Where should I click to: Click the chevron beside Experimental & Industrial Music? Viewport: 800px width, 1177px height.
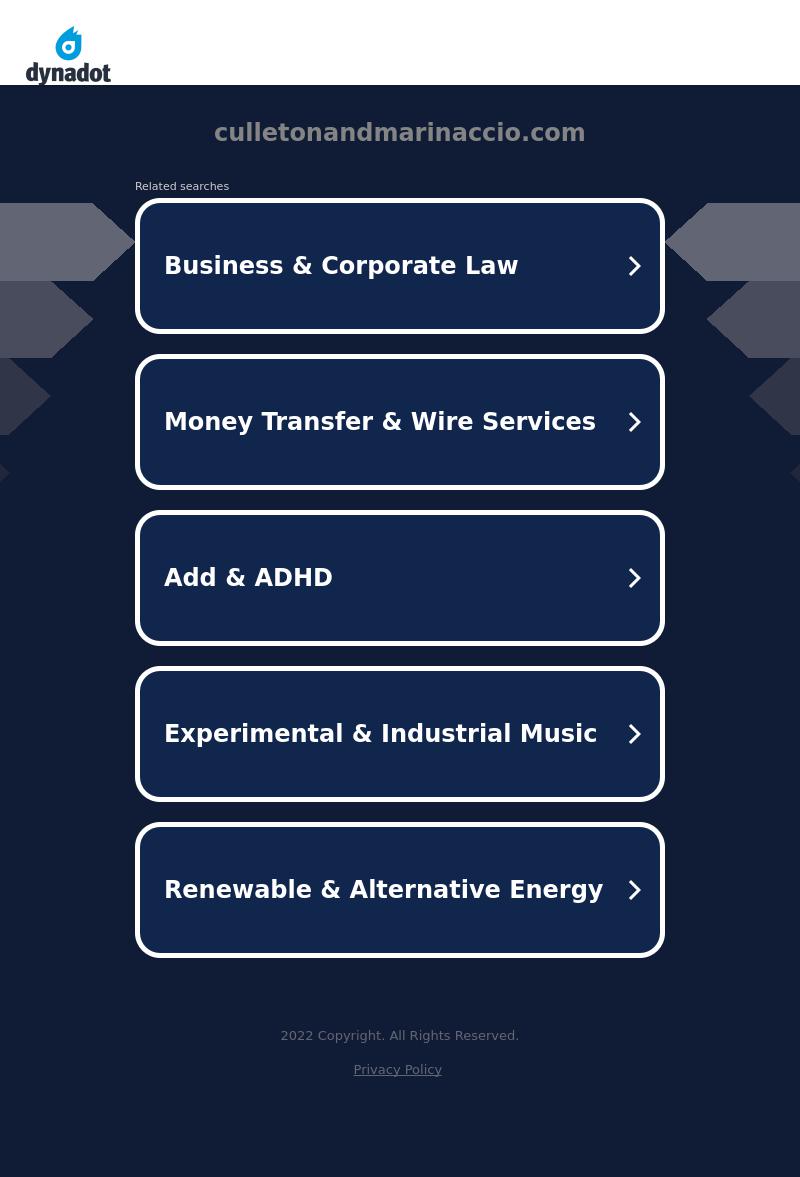click(x=634, y=734)
